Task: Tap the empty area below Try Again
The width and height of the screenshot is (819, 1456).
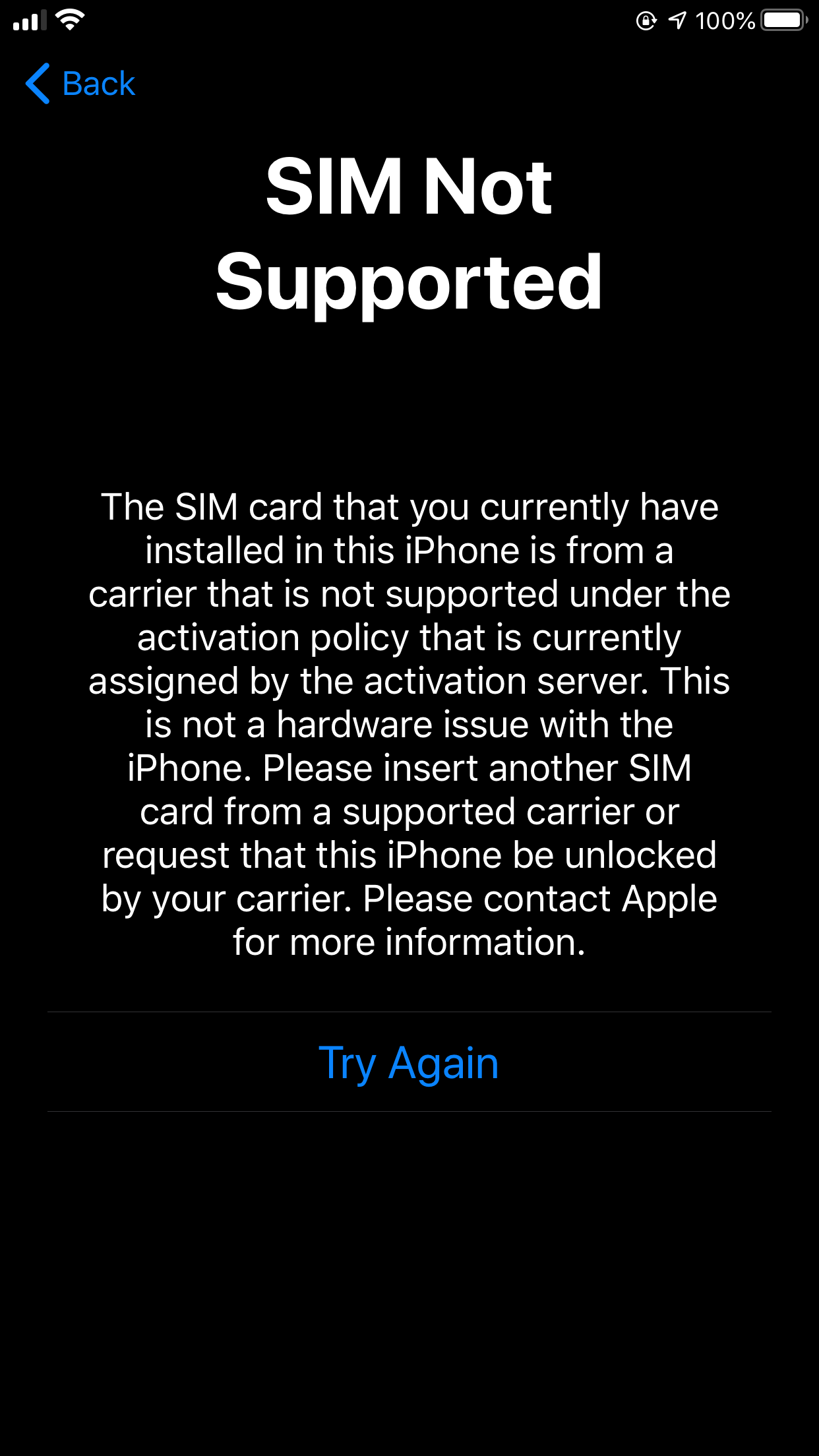Action: click(x=409, y=1286)
